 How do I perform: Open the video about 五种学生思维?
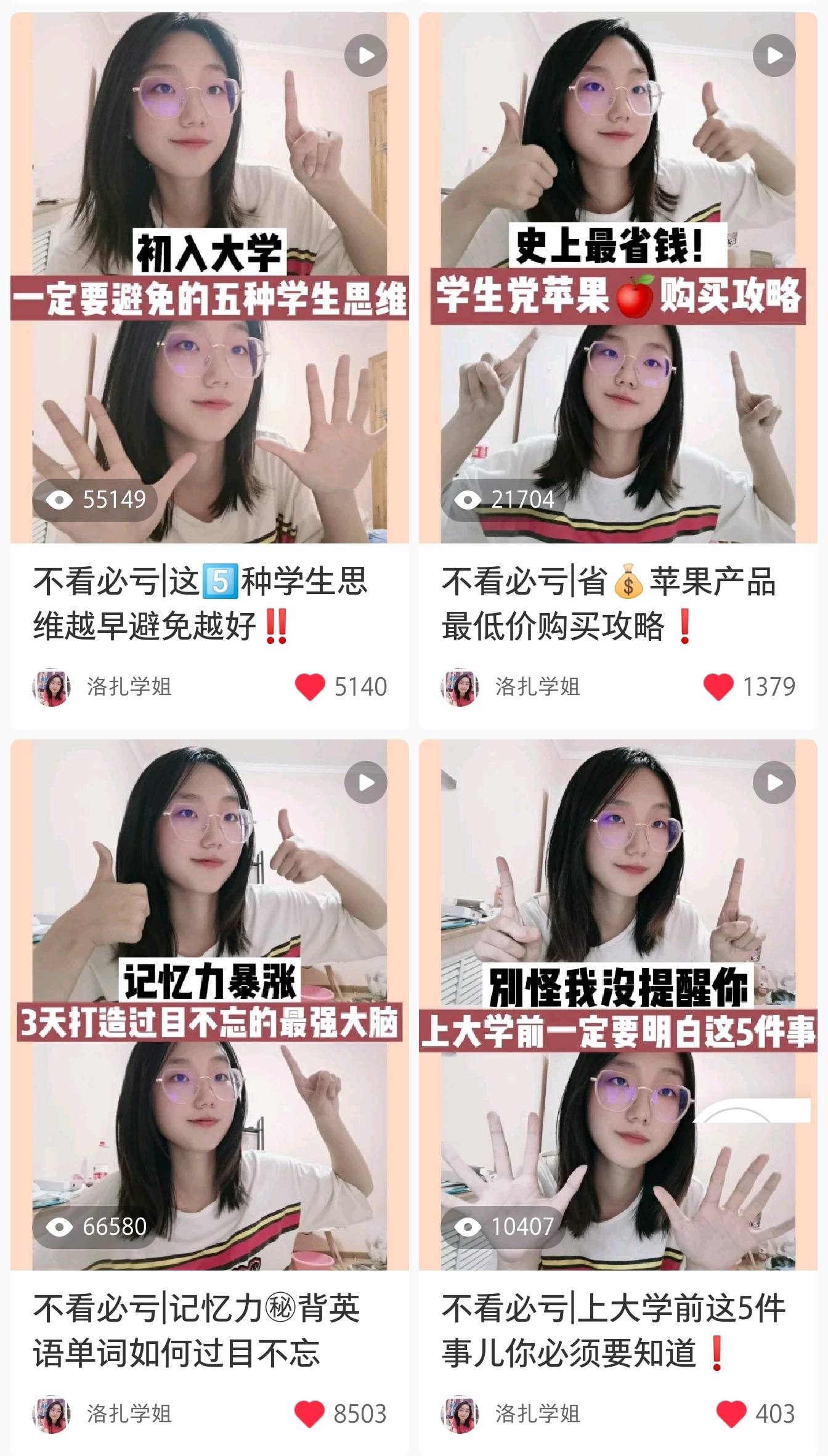[209, 277]
